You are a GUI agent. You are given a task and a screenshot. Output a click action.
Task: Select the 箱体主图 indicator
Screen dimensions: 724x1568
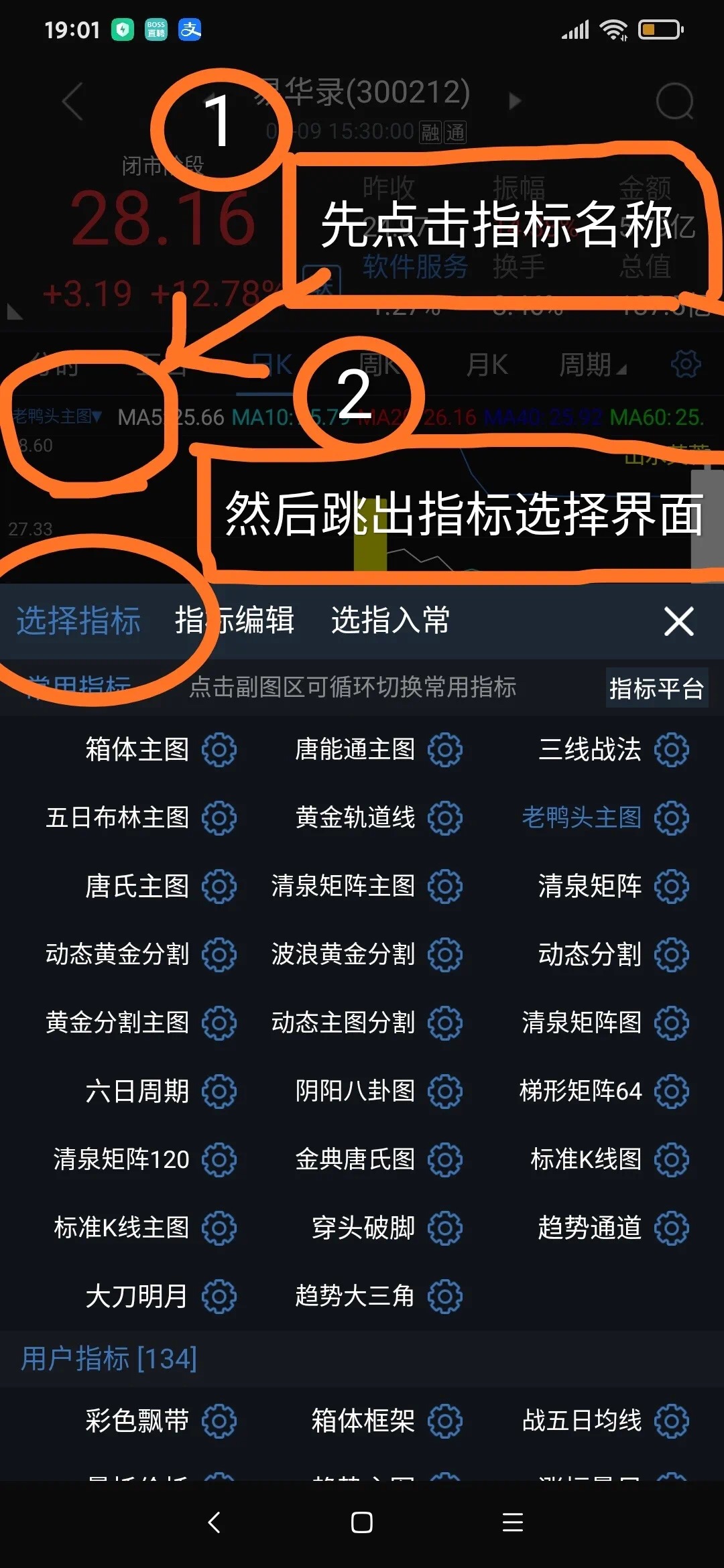tap(137, 749)
